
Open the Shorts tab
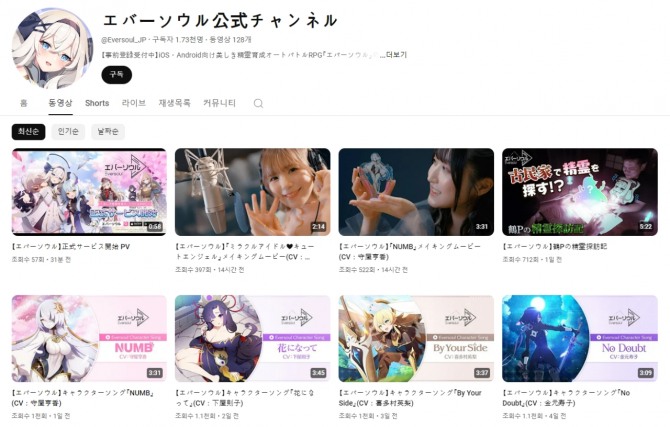pyautogui.click(x=97, y=103)
